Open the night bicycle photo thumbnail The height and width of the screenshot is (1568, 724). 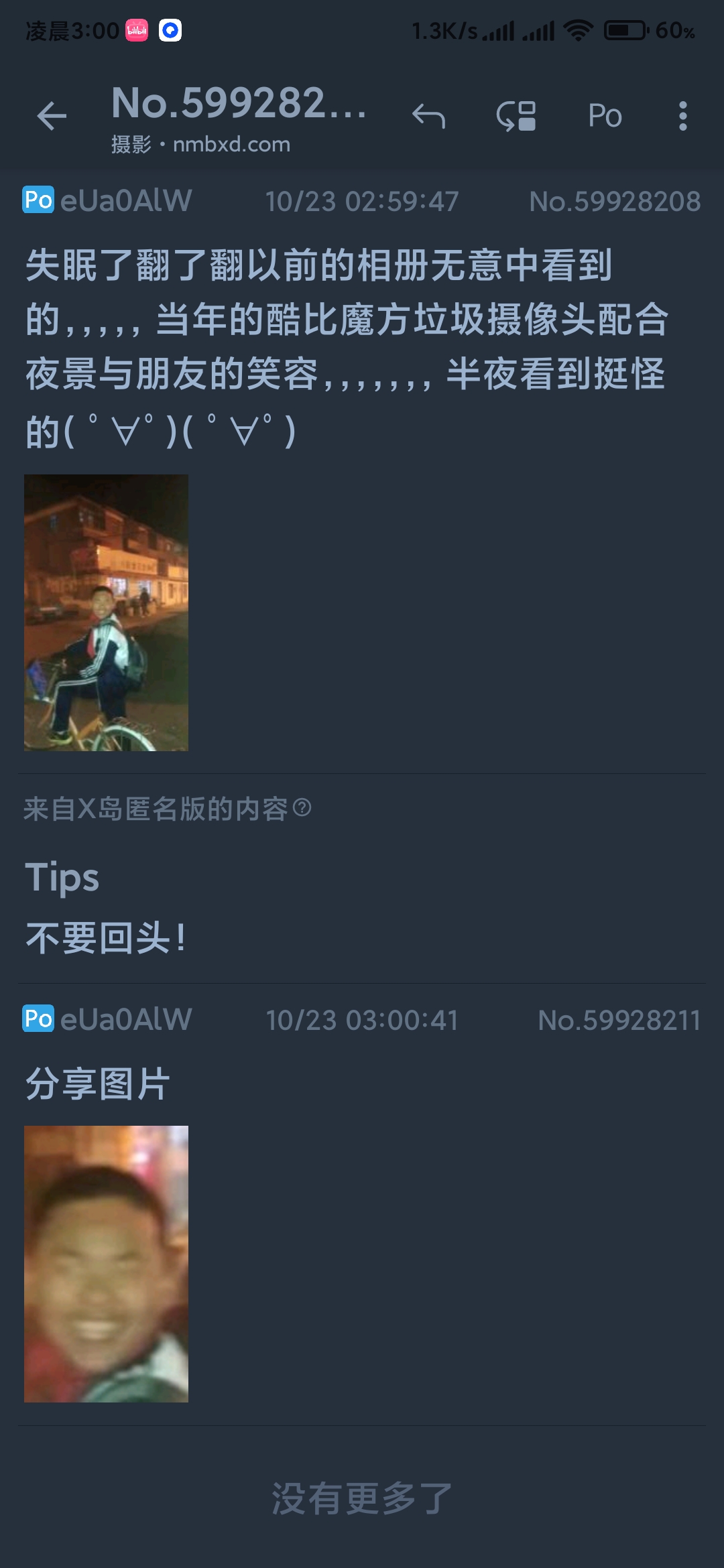(106, 612)
